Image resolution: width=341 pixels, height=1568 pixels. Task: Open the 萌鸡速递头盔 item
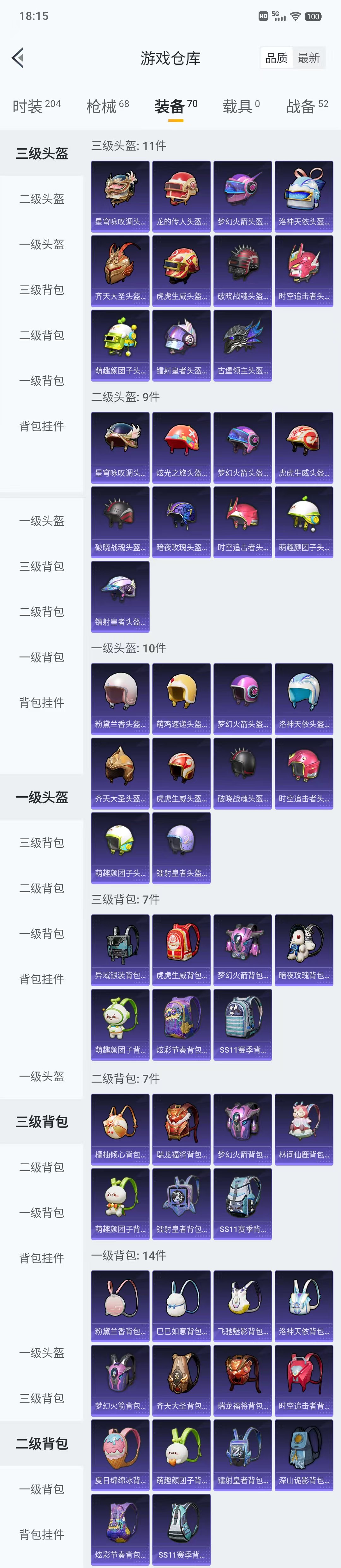182,699
